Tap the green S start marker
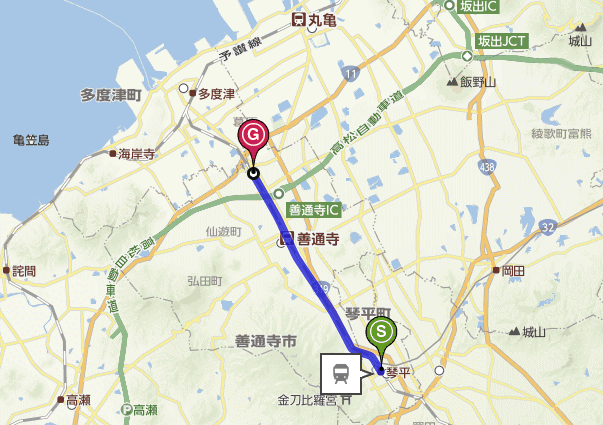This screenshot has height=425, width=603. [x=382, y=335]
